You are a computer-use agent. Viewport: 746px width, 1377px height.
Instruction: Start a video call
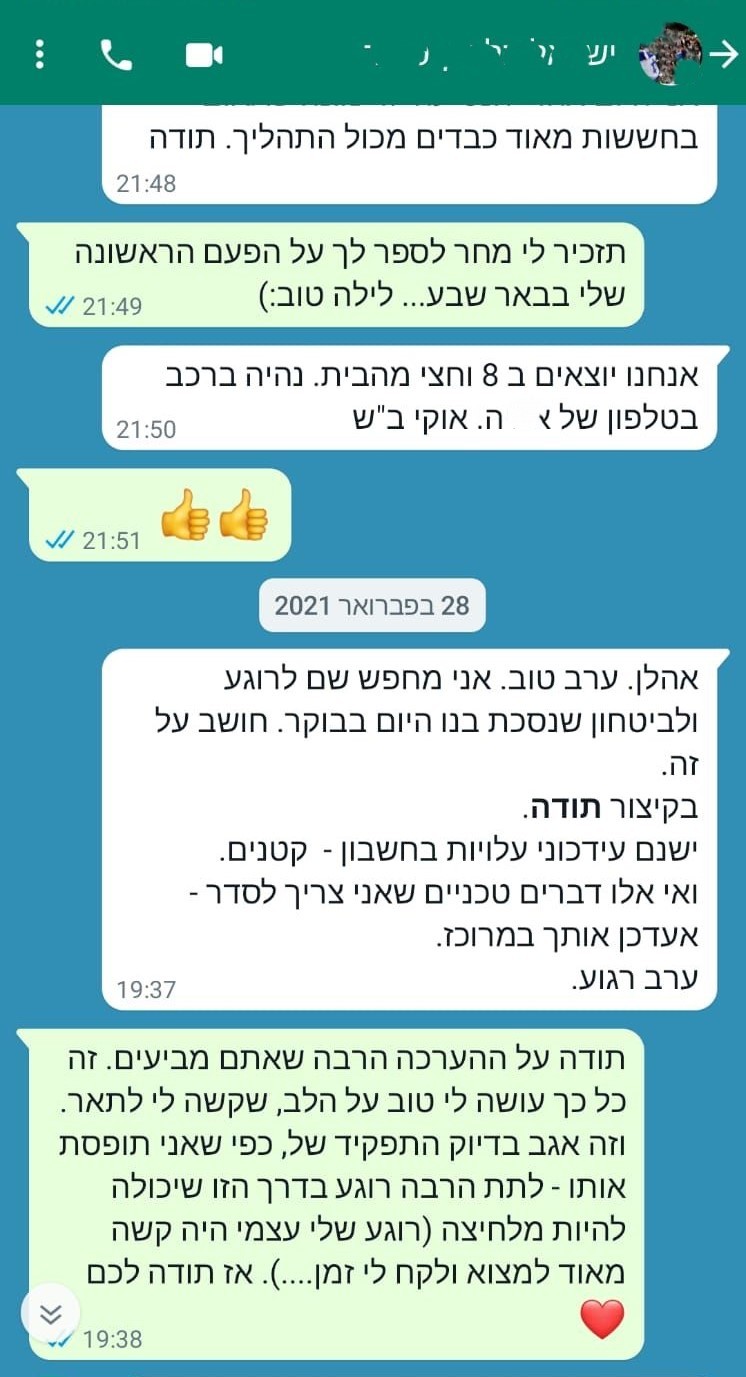[204, 54]
